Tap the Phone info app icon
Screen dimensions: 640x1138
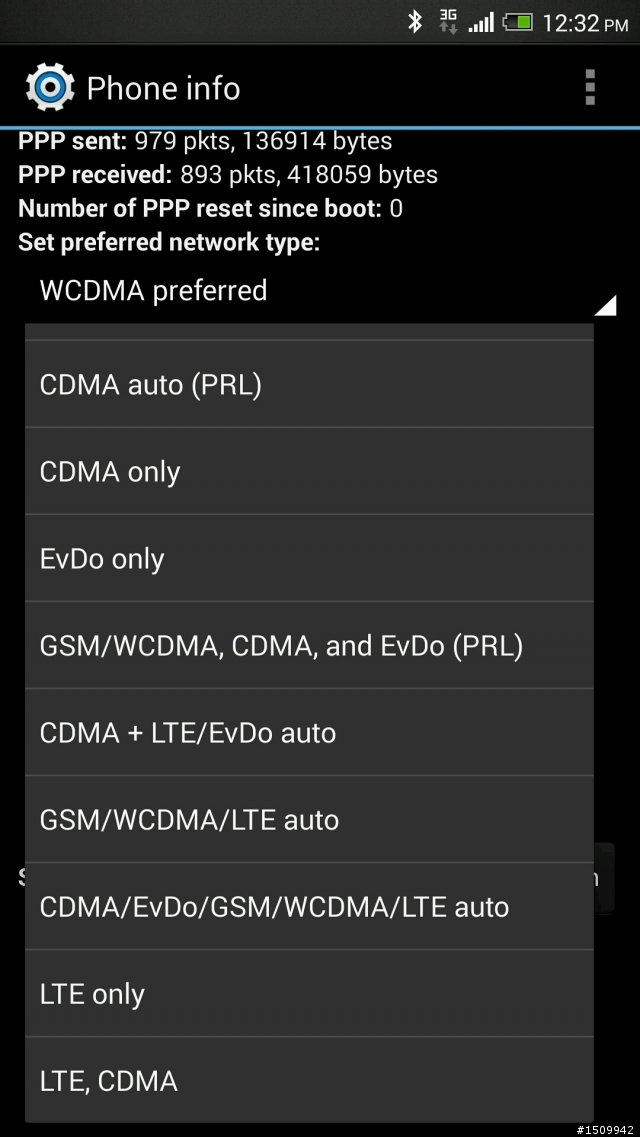[x=50, y=88]
